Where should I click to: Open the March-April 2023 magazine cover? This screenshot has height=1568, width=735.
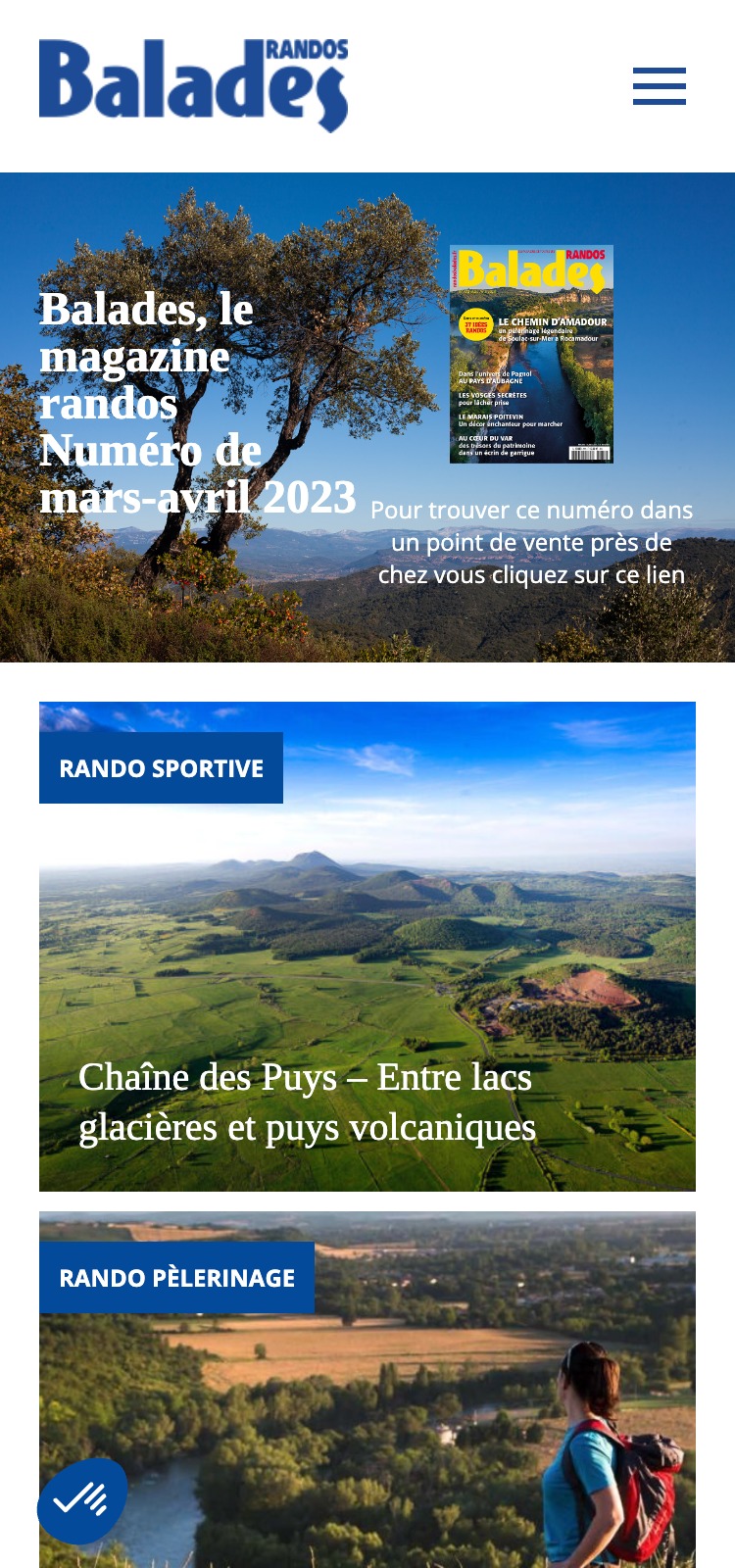pyautogui.click(x=532, y=354)
